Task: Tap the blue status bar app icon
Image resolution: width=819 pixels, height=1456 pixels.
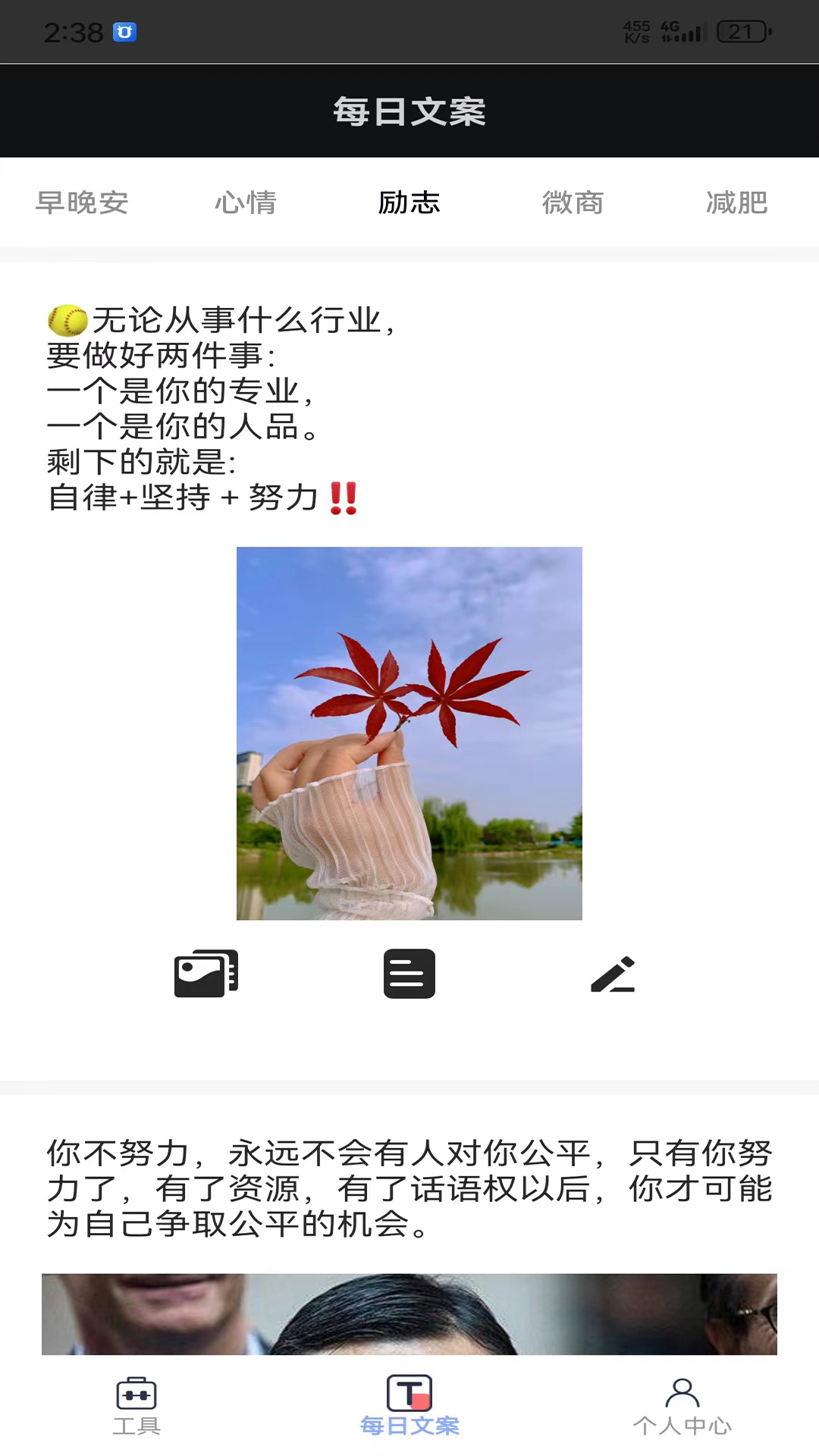Action: tap(124, 32)
